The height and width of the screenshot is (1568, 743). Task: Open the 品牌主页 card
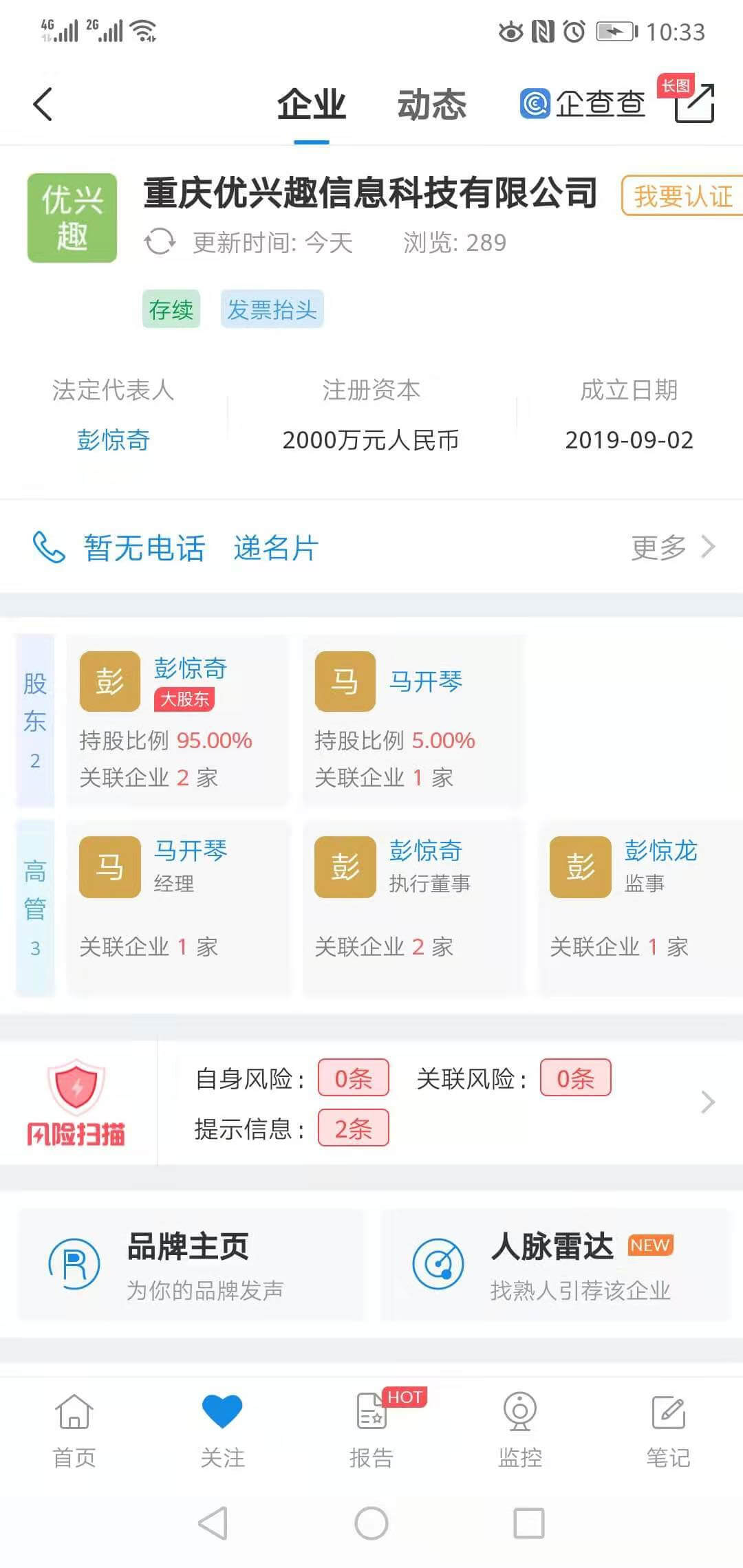click(x=191, y=1264)
